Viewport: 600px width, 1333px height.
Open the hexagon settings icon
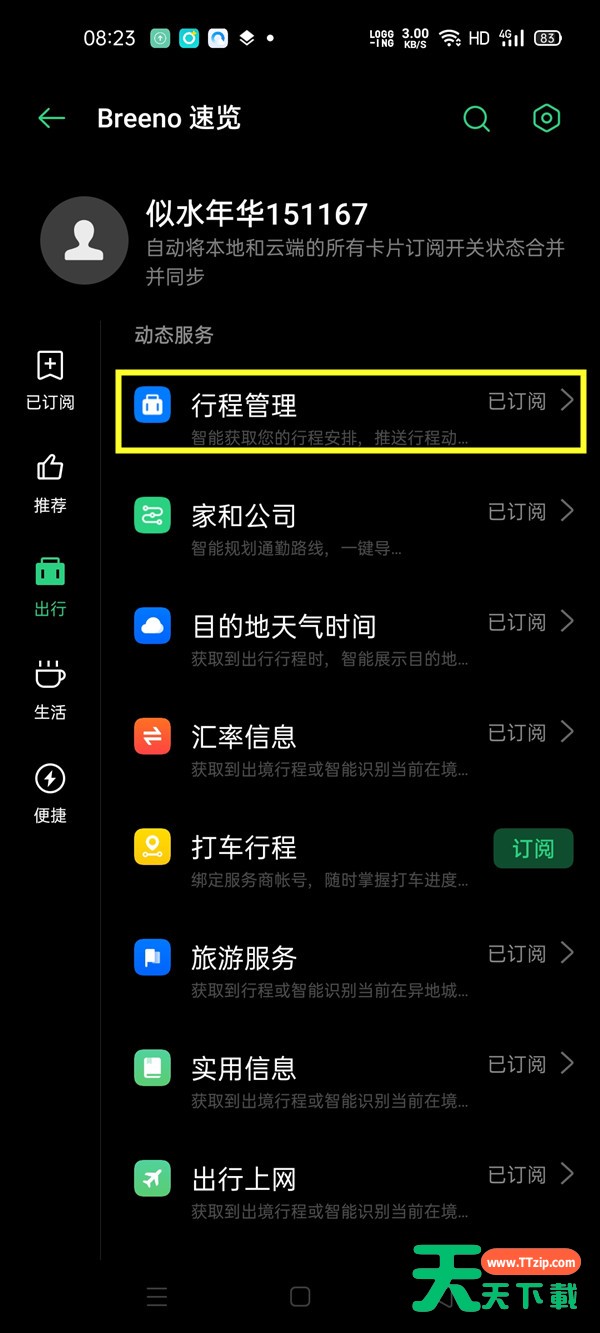click(545, 118)
